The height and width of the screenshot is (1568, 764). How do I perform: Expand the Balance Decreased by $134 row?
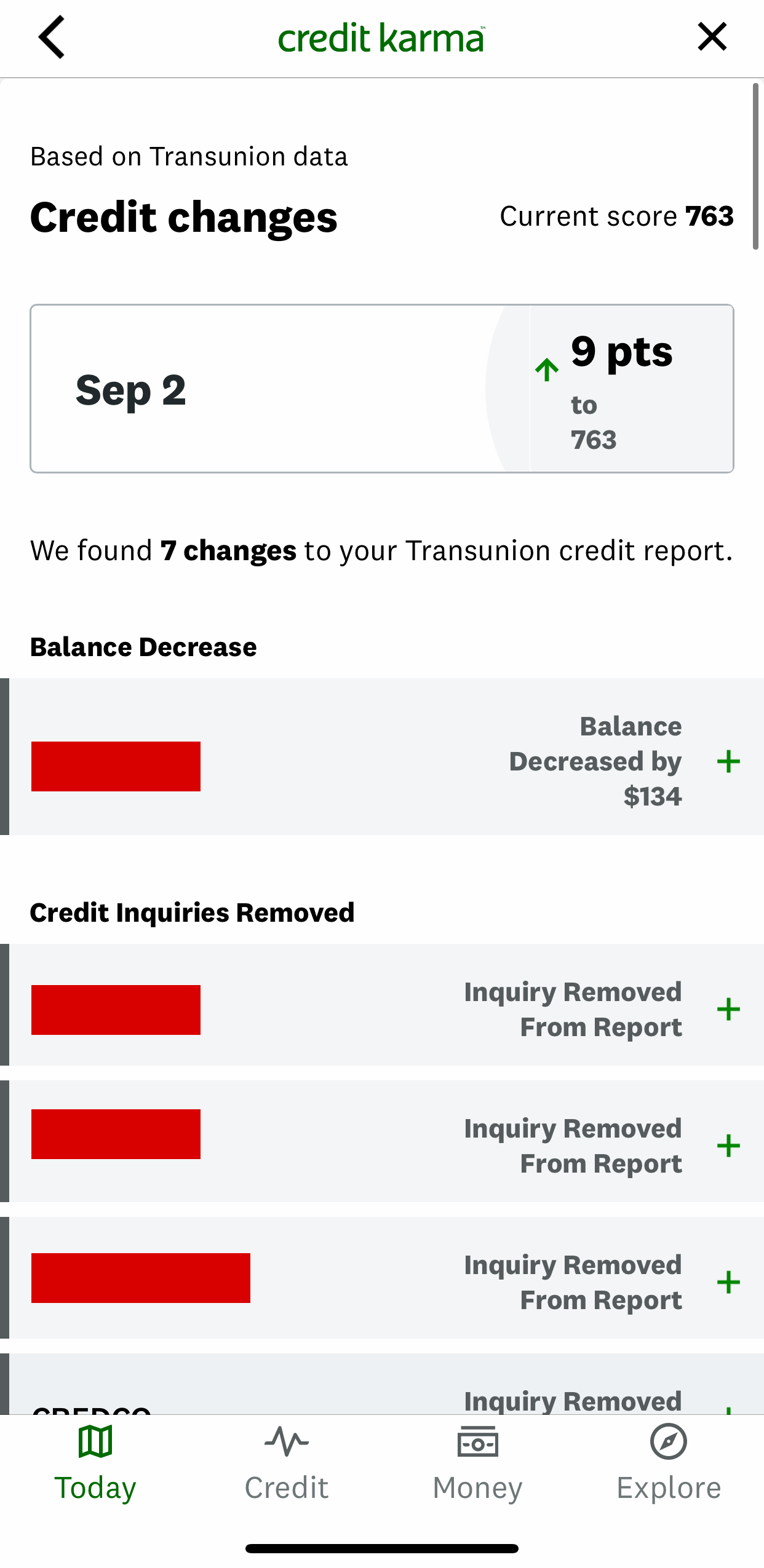click(x=728, y=761)
